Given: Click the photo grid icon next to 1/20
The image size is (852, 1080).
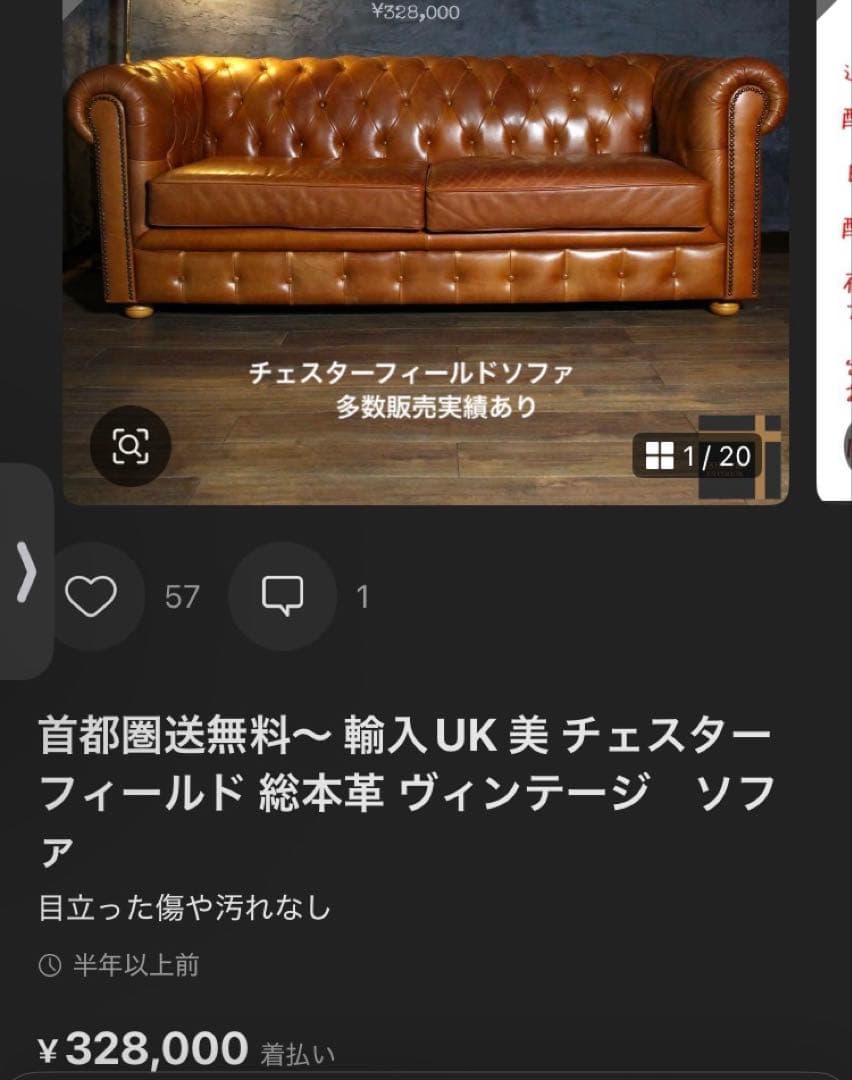Looking at the screenshot, I should 659,453.
